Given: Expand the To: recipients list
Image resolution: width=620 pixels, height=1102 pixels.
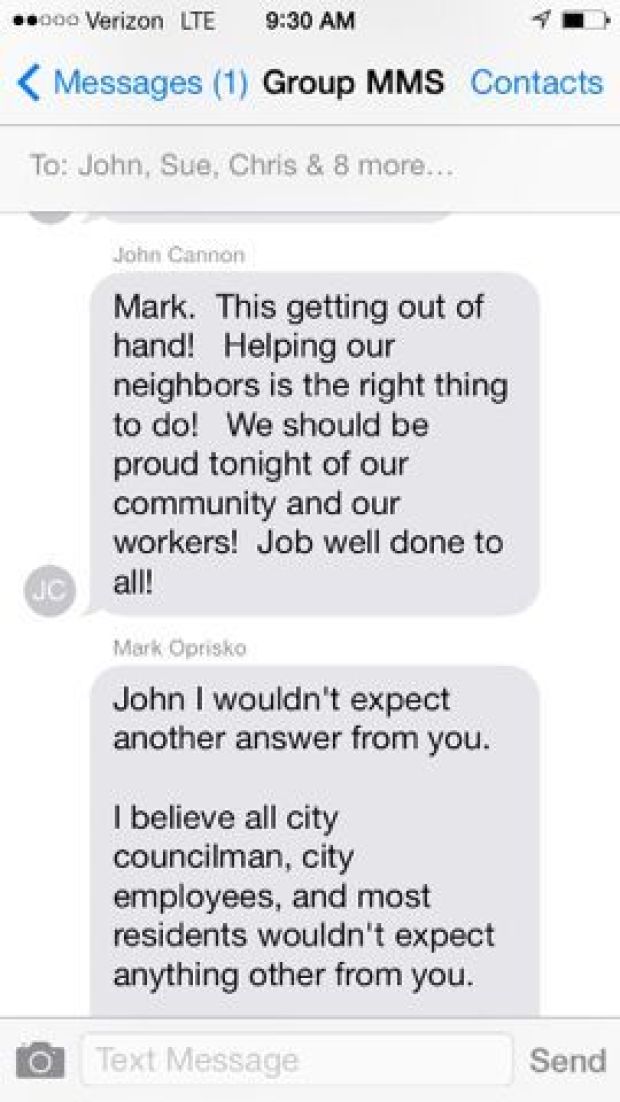Looking at the screenshot, I should click(x=240, y=165).
